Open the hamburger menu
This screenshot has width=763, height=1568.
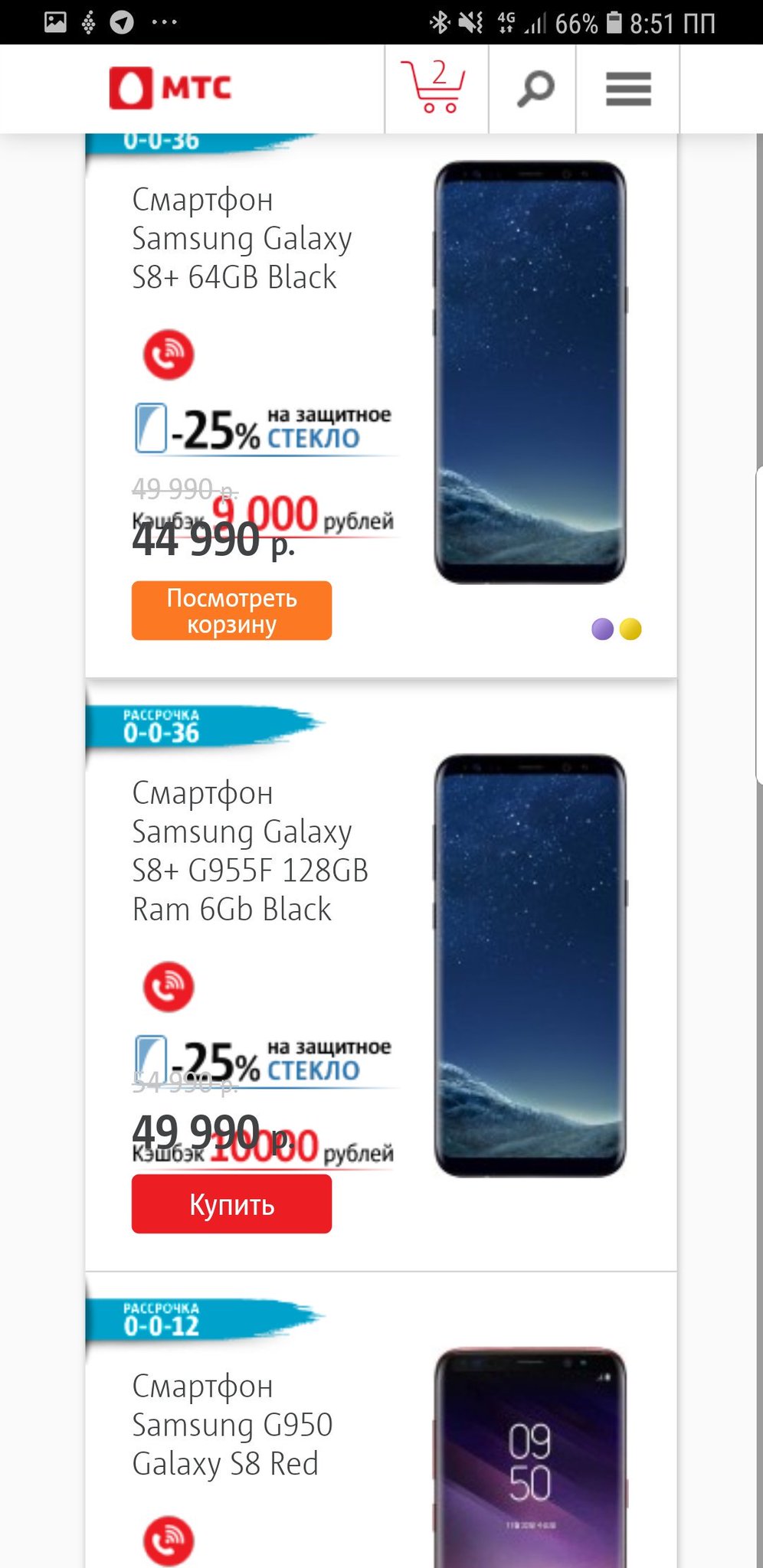628,89
